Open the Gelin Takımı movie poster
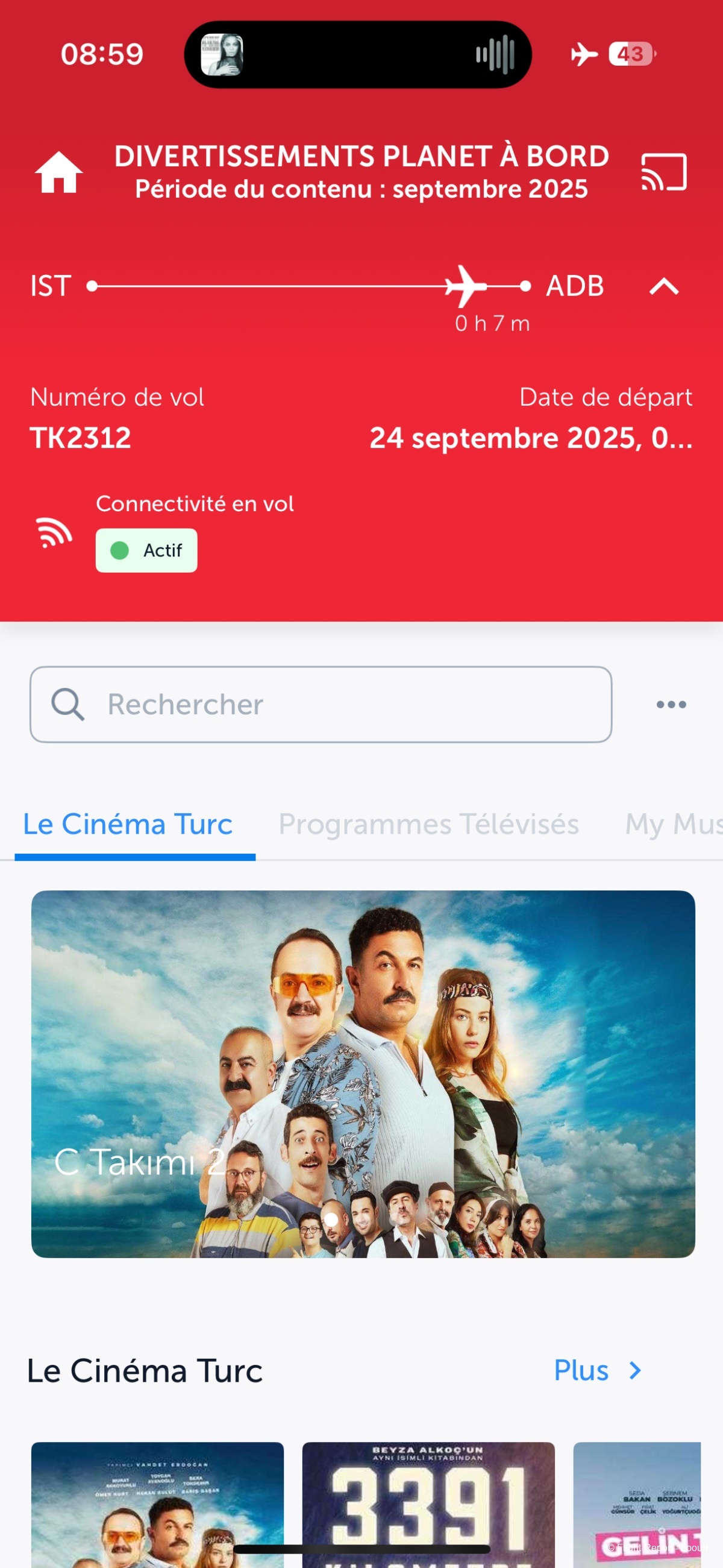 pyautogui.click(x=637, y=1503)
